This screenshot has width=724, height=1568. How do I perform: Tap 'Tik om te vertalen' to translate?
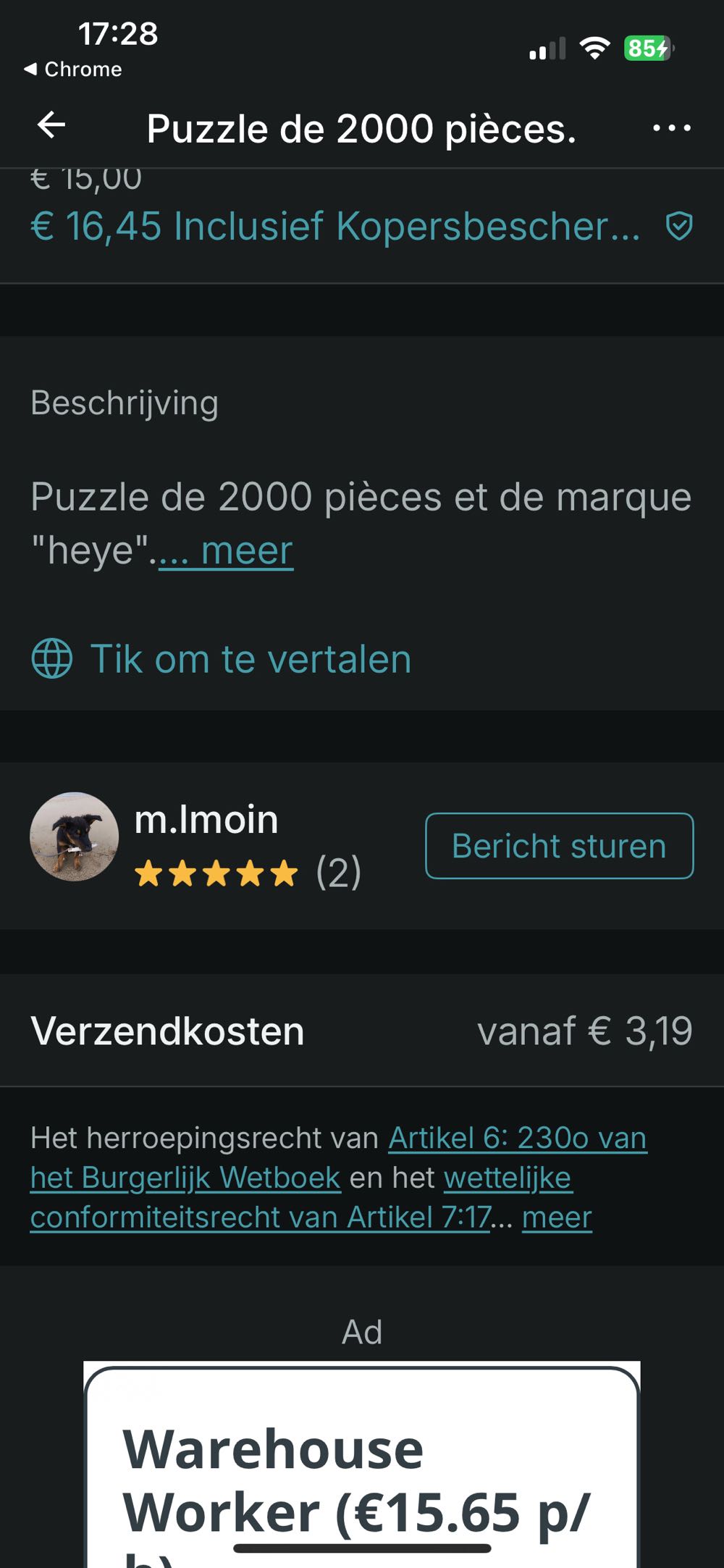[x=251, y=658]
